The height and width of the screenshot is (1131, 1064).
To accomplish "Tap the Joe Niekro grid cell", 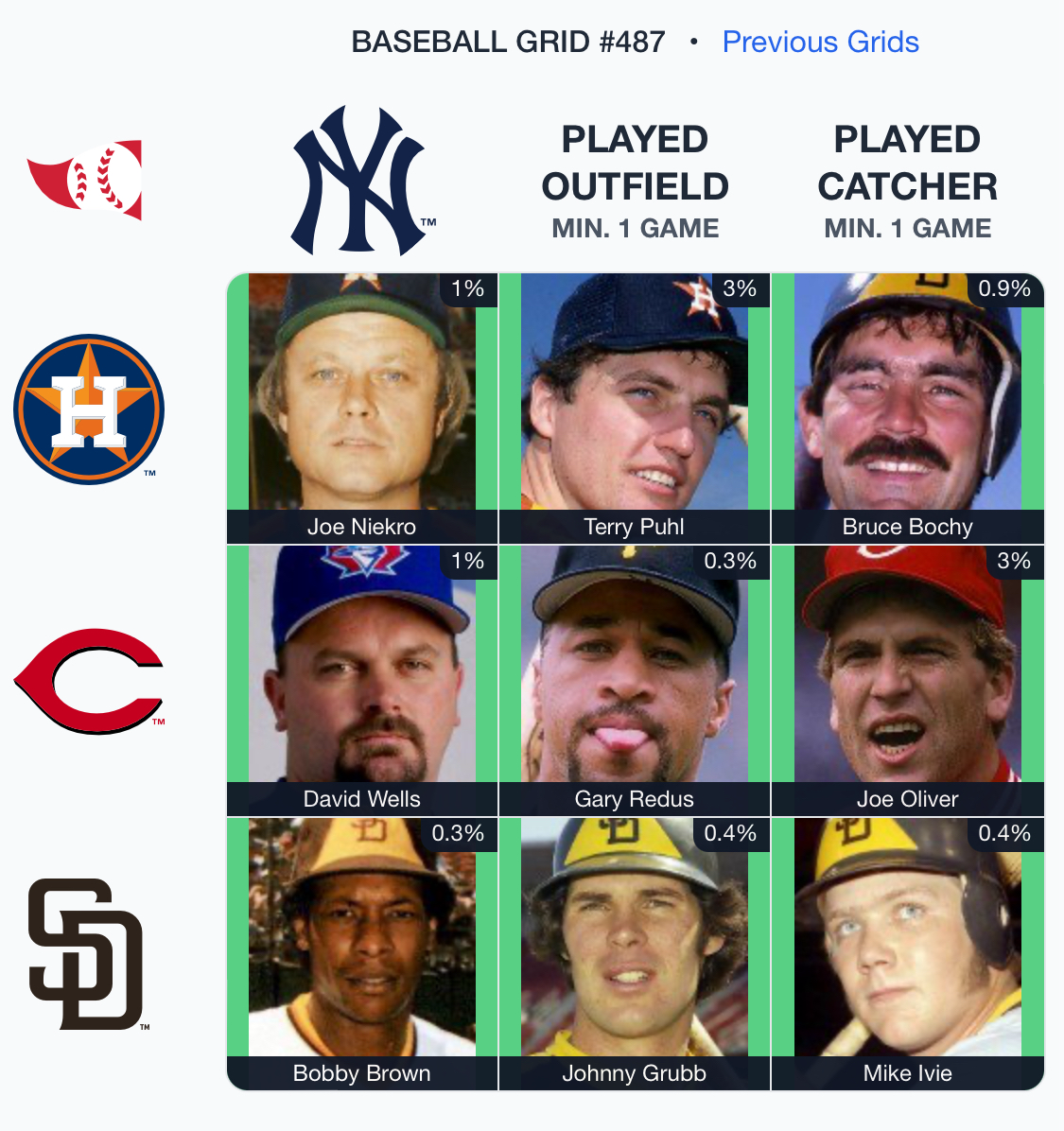I will pyautogui.click(x=362, y=409).
